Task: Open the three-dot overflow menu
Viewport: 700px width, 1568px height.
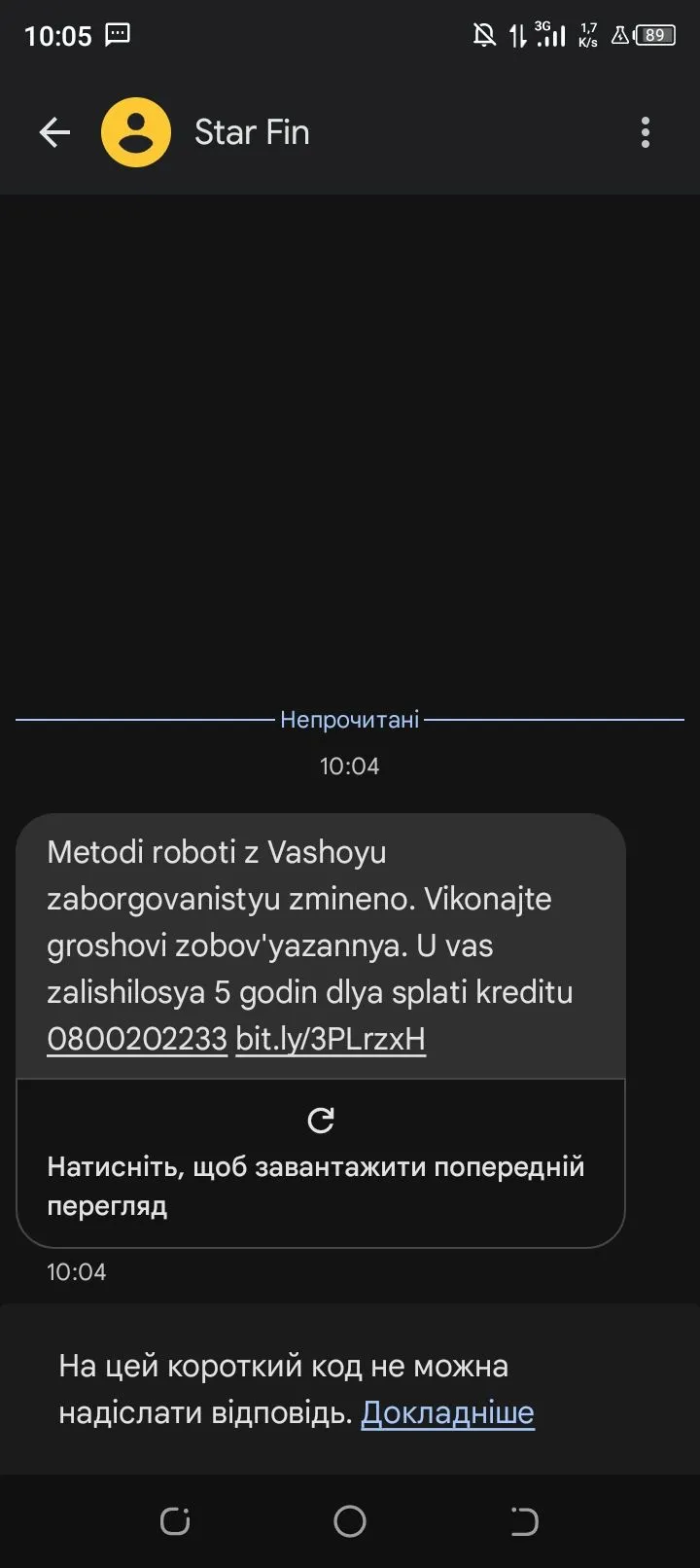Action: [646, 132]
